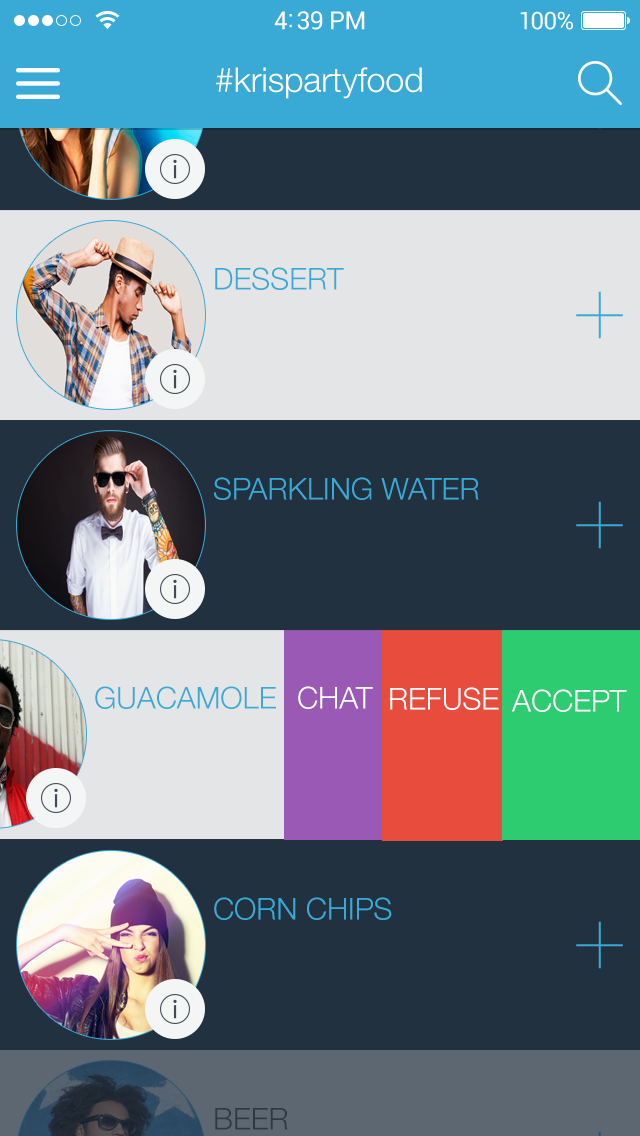Open search in the app bar

tap(599, 82)
